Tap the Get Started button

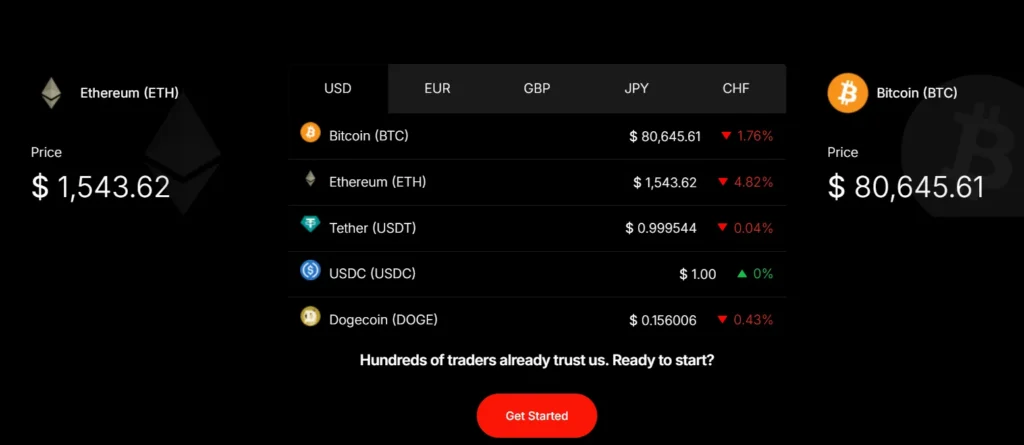coord(536,415)
